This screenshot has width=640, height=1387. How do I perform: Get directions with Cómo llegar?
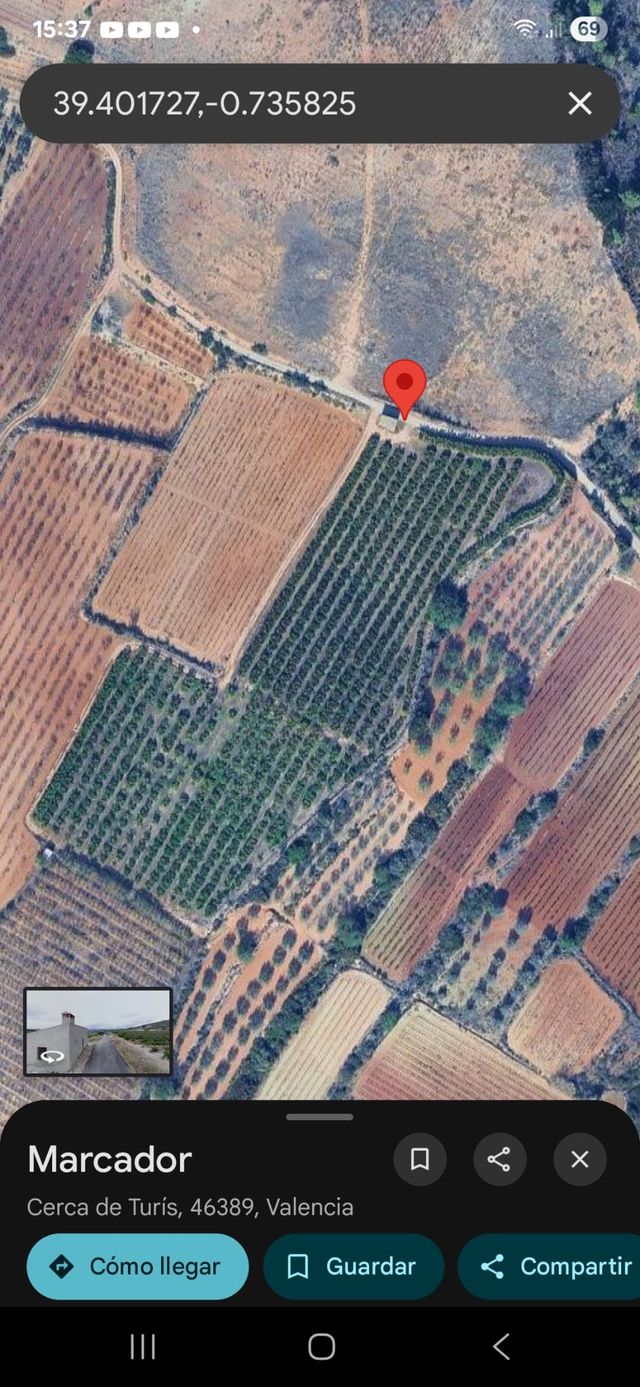(138, 1266)
